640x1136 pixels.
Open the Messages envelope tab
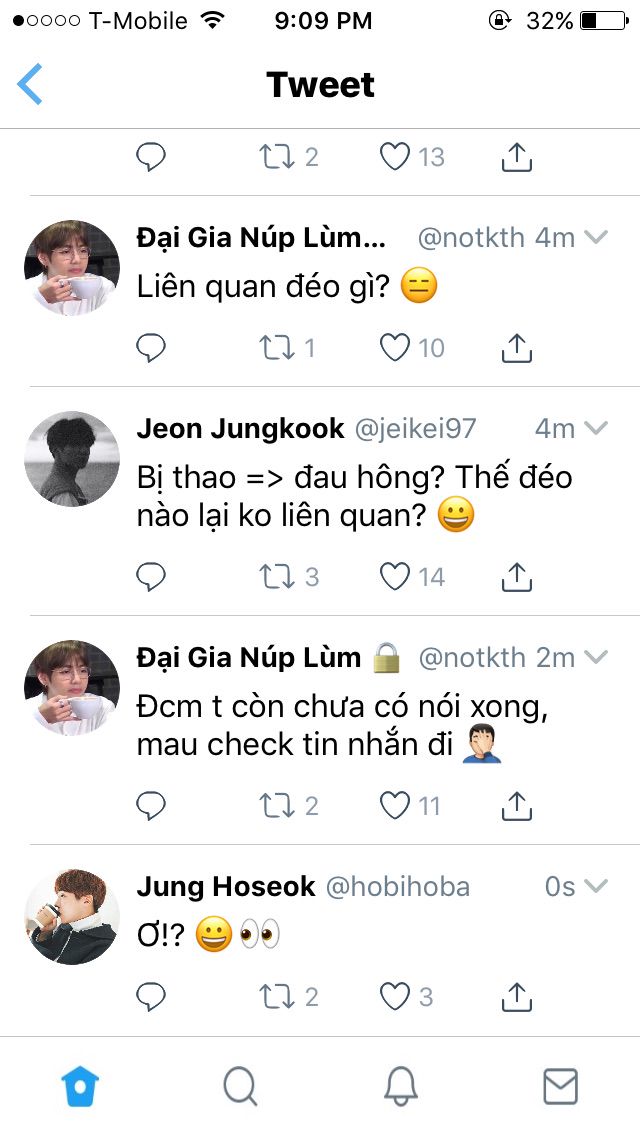(560, 1086)
